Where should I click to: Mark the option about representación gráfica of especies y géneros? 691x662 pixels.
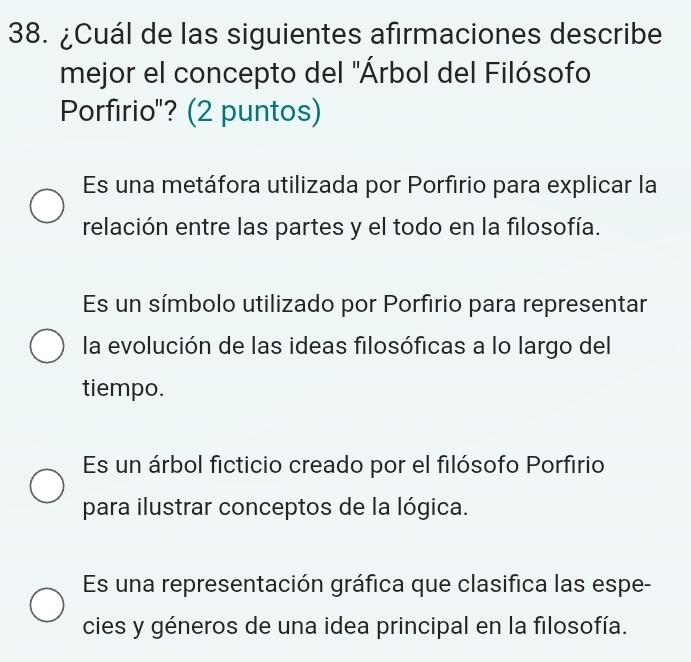47,605
